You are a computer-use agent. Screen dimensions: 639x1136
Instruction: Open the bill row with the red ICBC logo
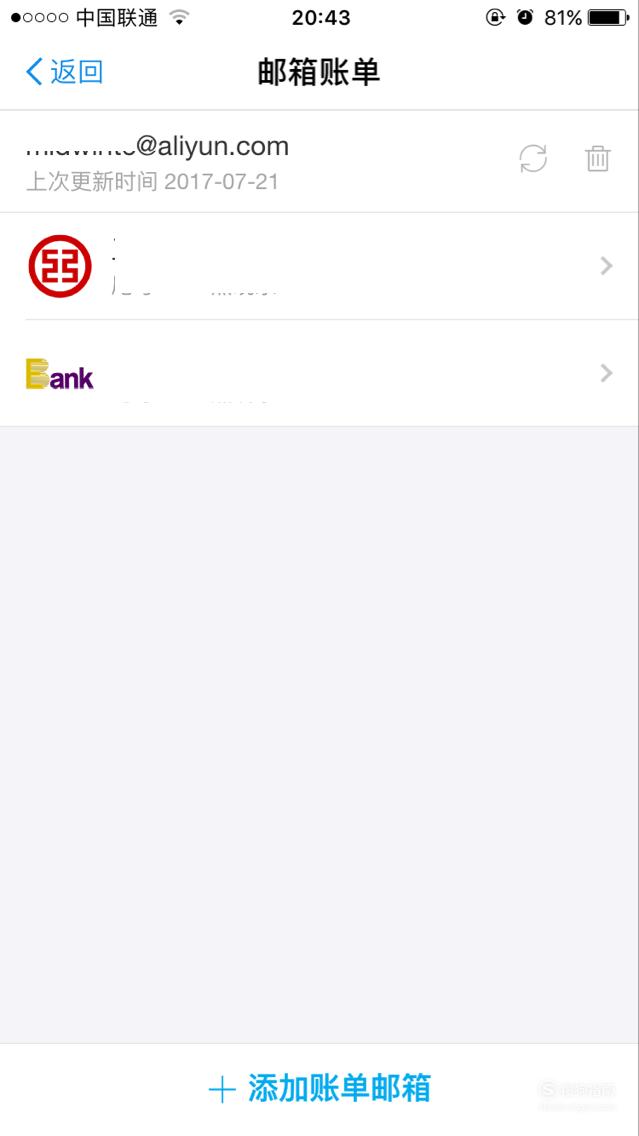[x=320, y=266]
